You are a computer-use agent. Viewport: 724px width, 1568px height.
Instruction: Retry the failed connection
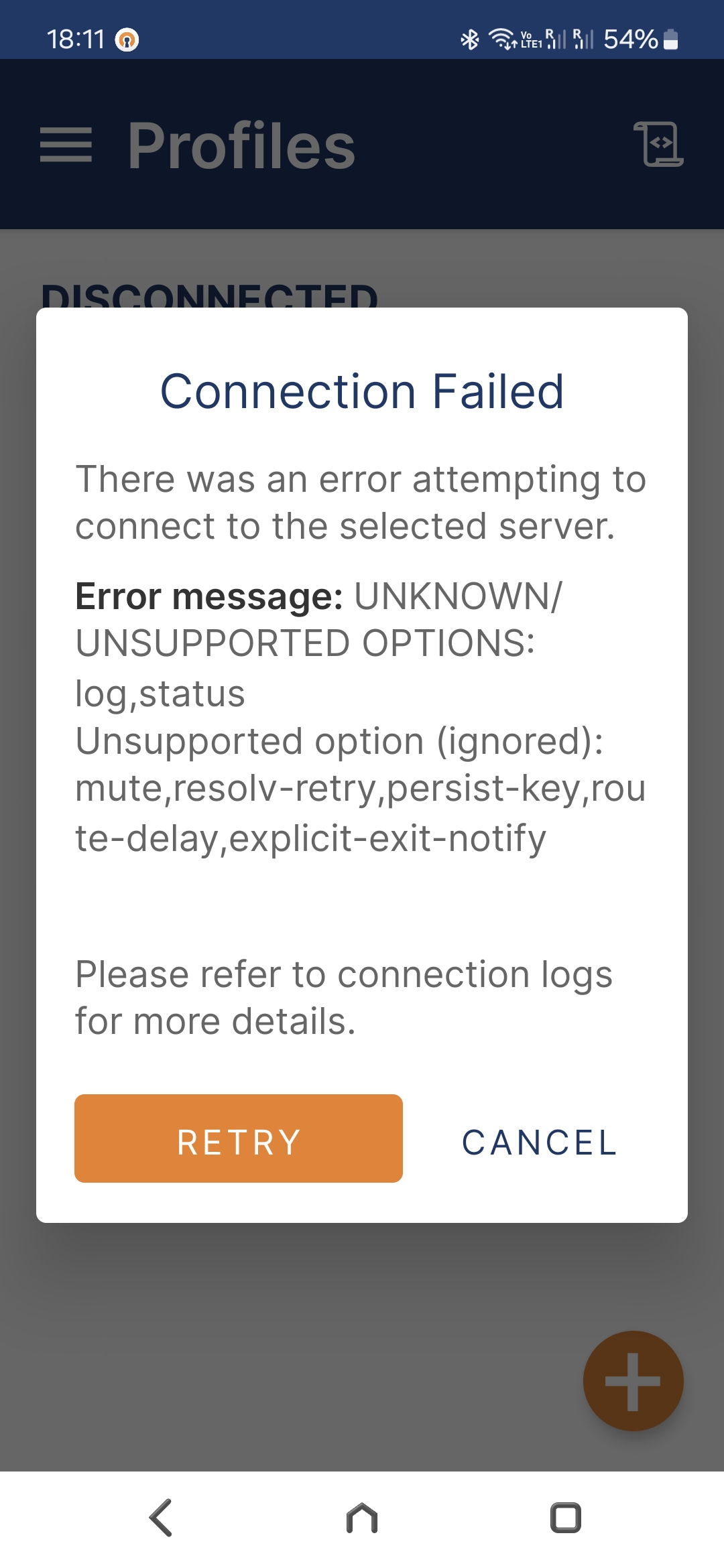pyautogui.click(x=239, y=1138)
